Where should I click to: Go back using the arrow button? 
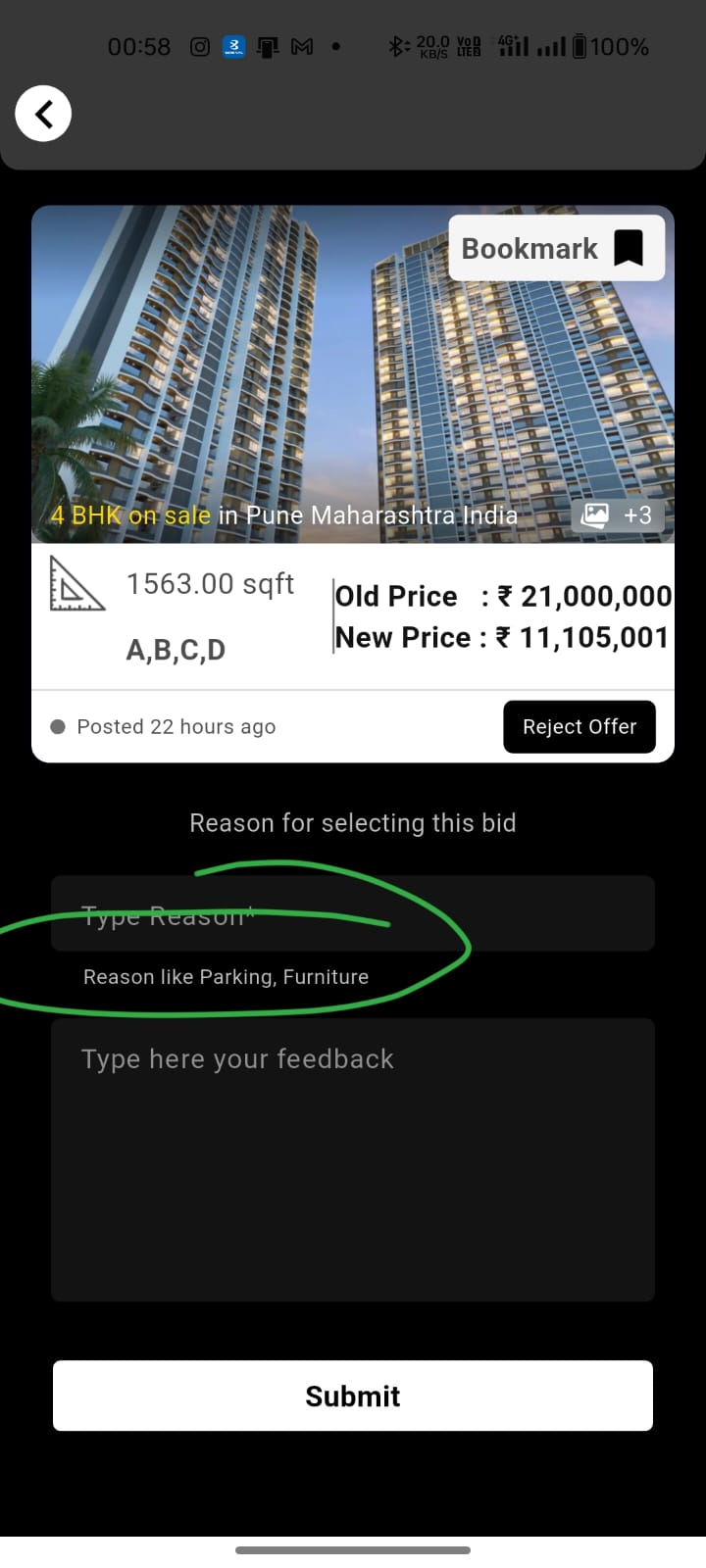click(43, 114)
